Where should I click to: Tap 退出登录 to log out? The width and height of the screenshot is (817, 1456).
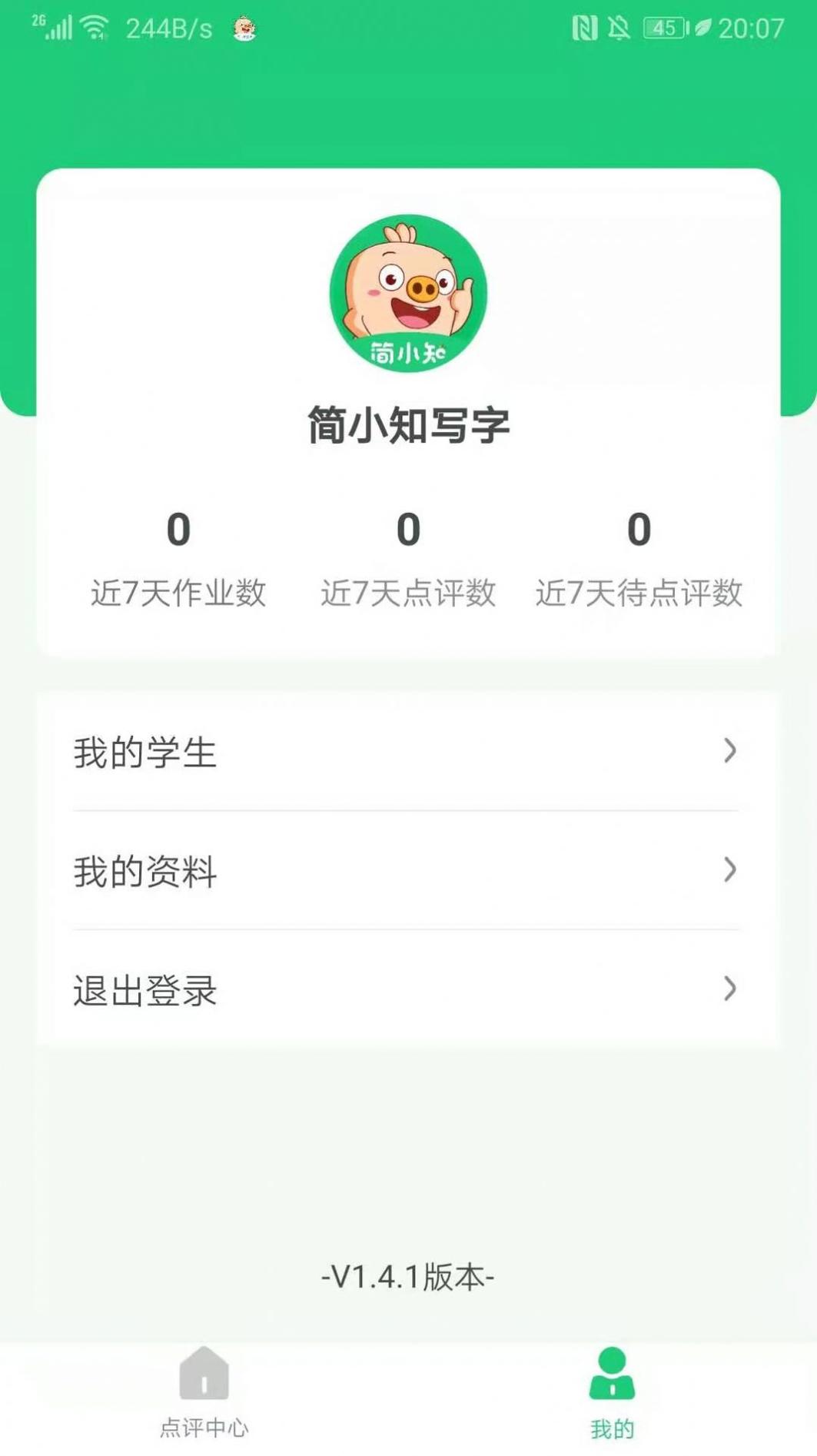(144, 992)
